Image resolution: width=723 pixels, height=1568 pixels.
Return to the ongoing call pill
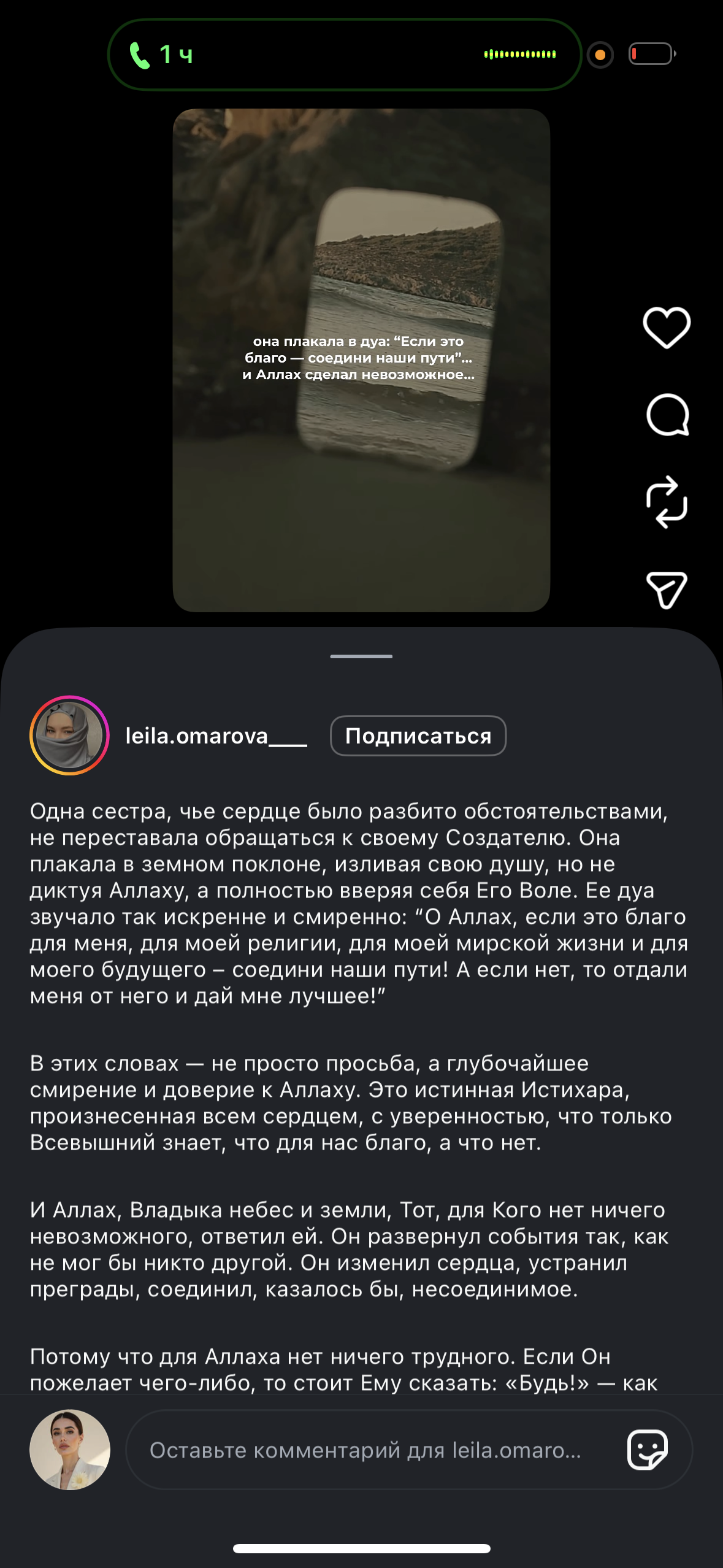(344, 55)
